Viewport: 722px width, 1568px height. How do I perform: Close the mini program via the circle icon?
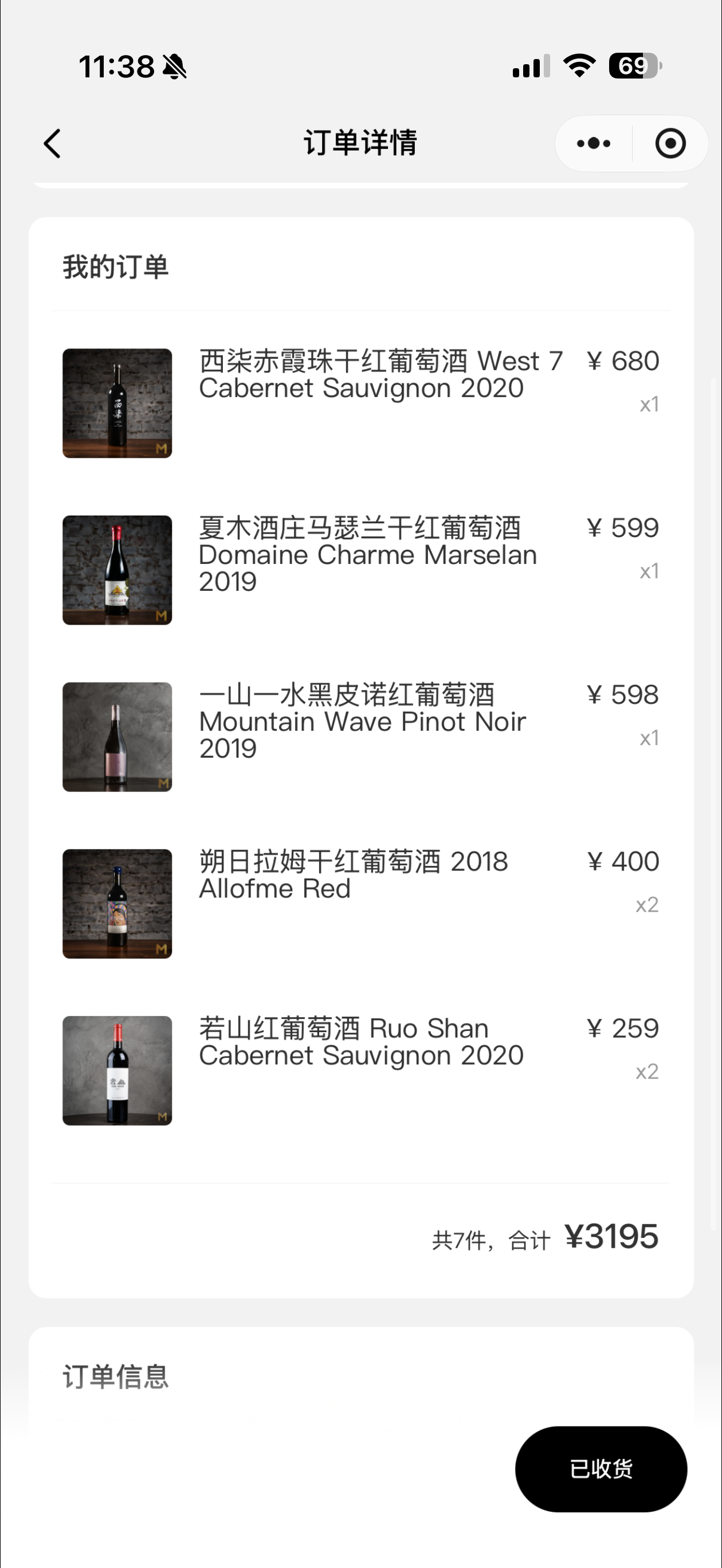pyautogui.click(x=670, y=144)
